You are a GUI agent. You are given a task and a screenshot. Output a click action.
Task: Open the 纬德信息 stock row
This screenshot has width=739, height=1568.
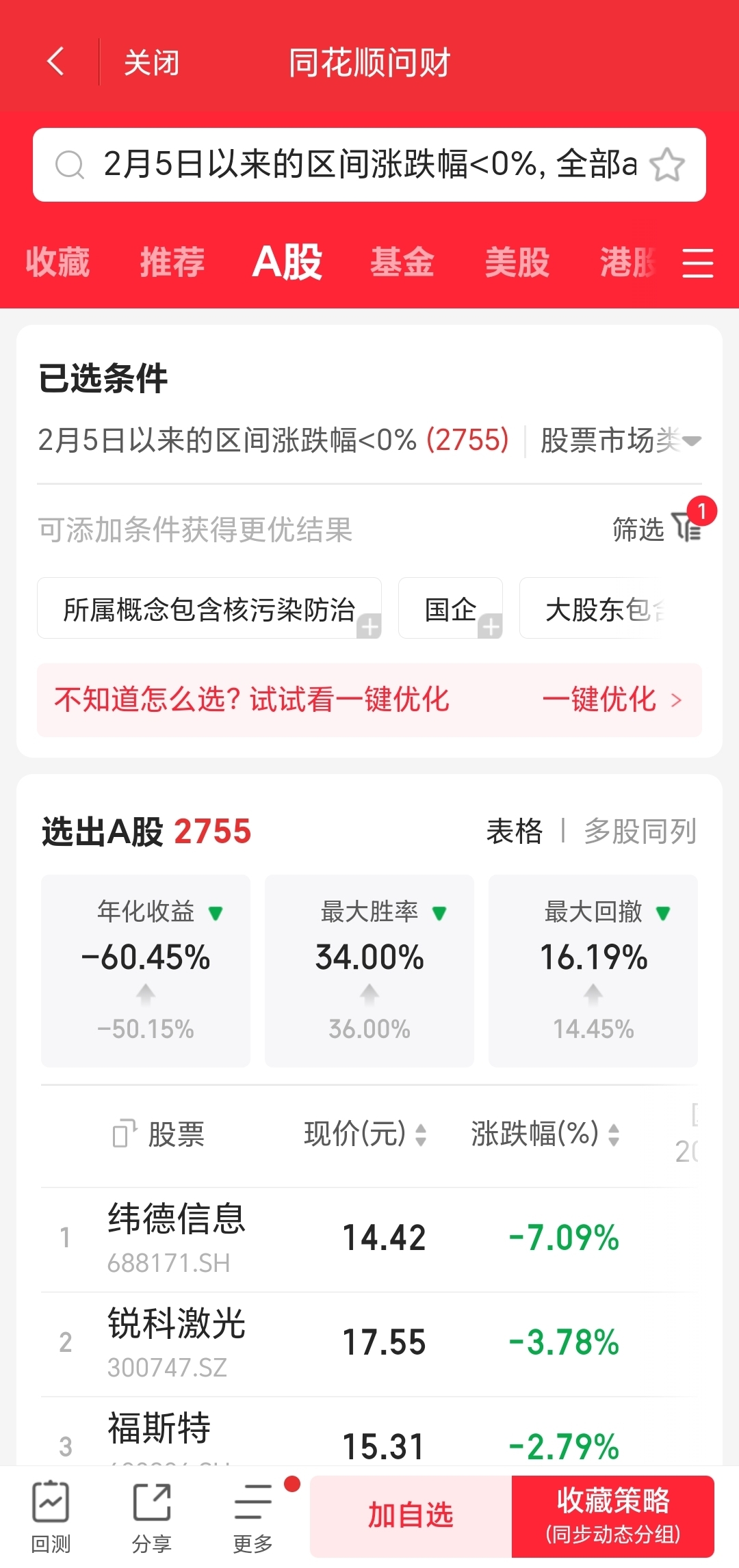177,1238
